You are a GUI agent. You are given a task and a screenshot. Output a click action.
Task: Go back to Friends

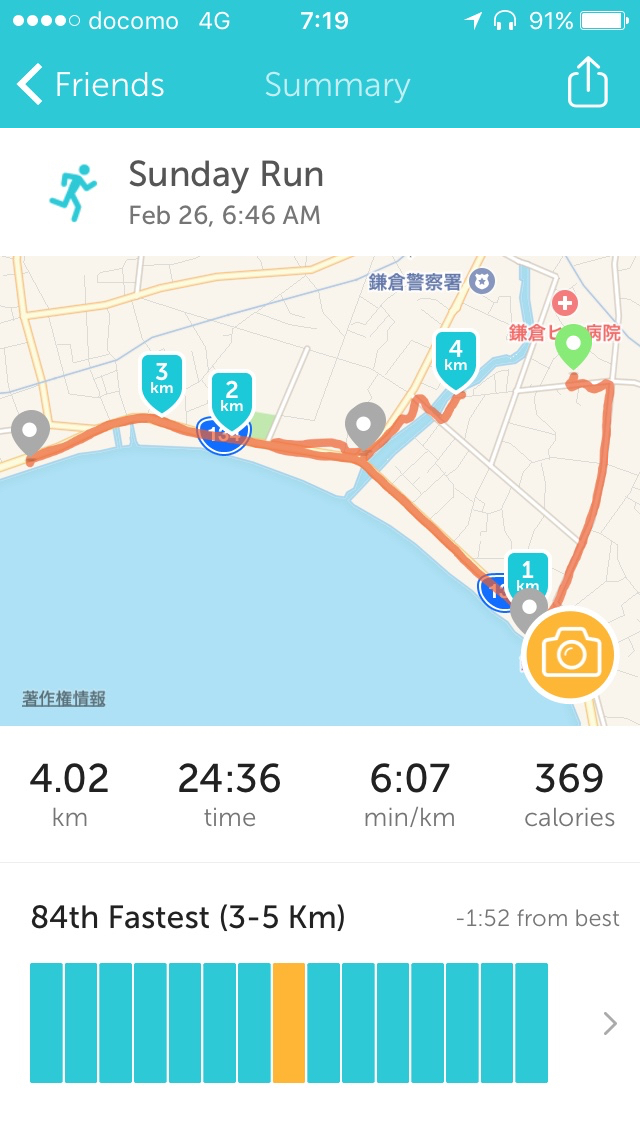90,85
